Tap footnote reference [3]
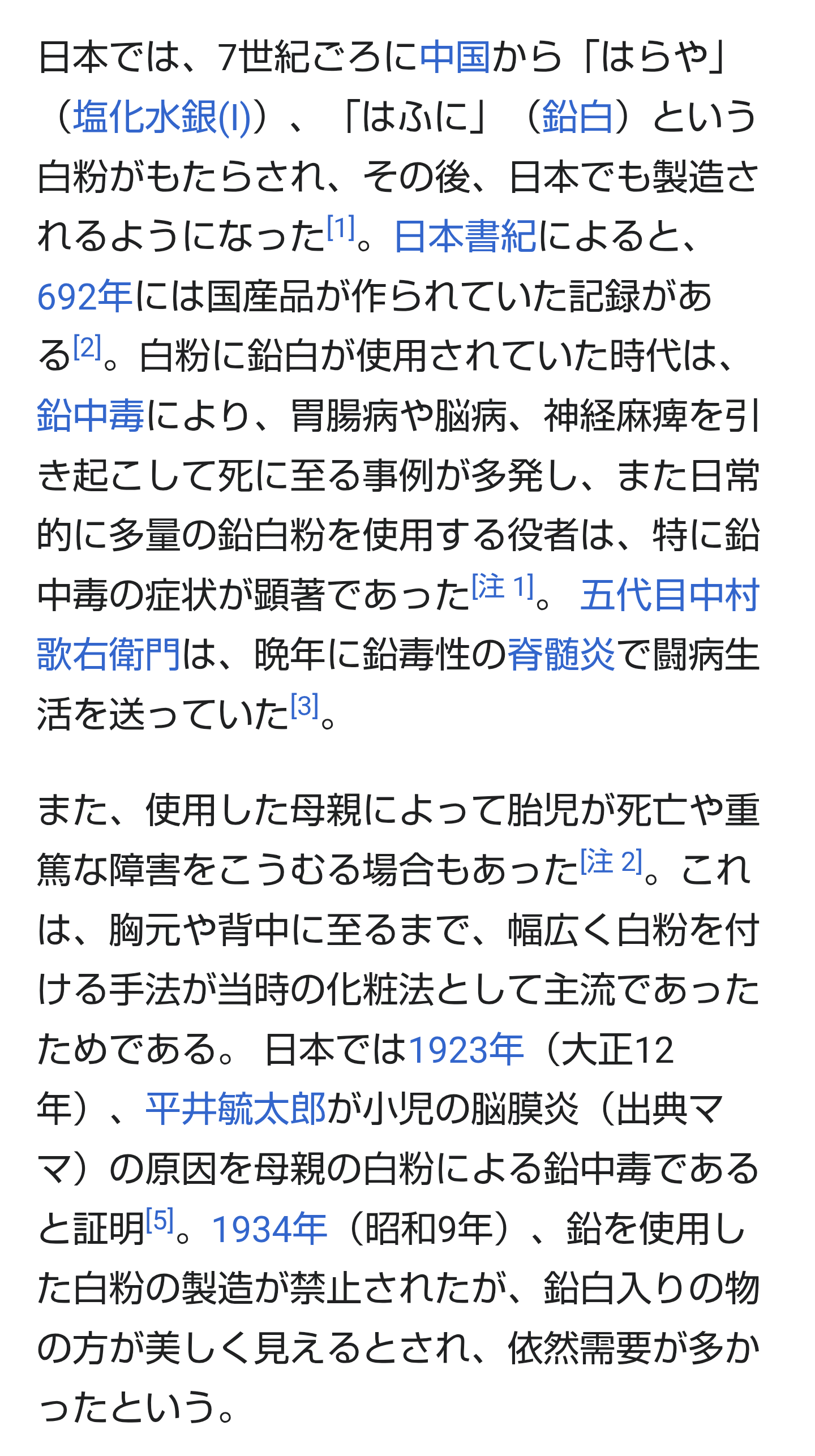This screenshot has height=1456, width=815. point(304,706)
